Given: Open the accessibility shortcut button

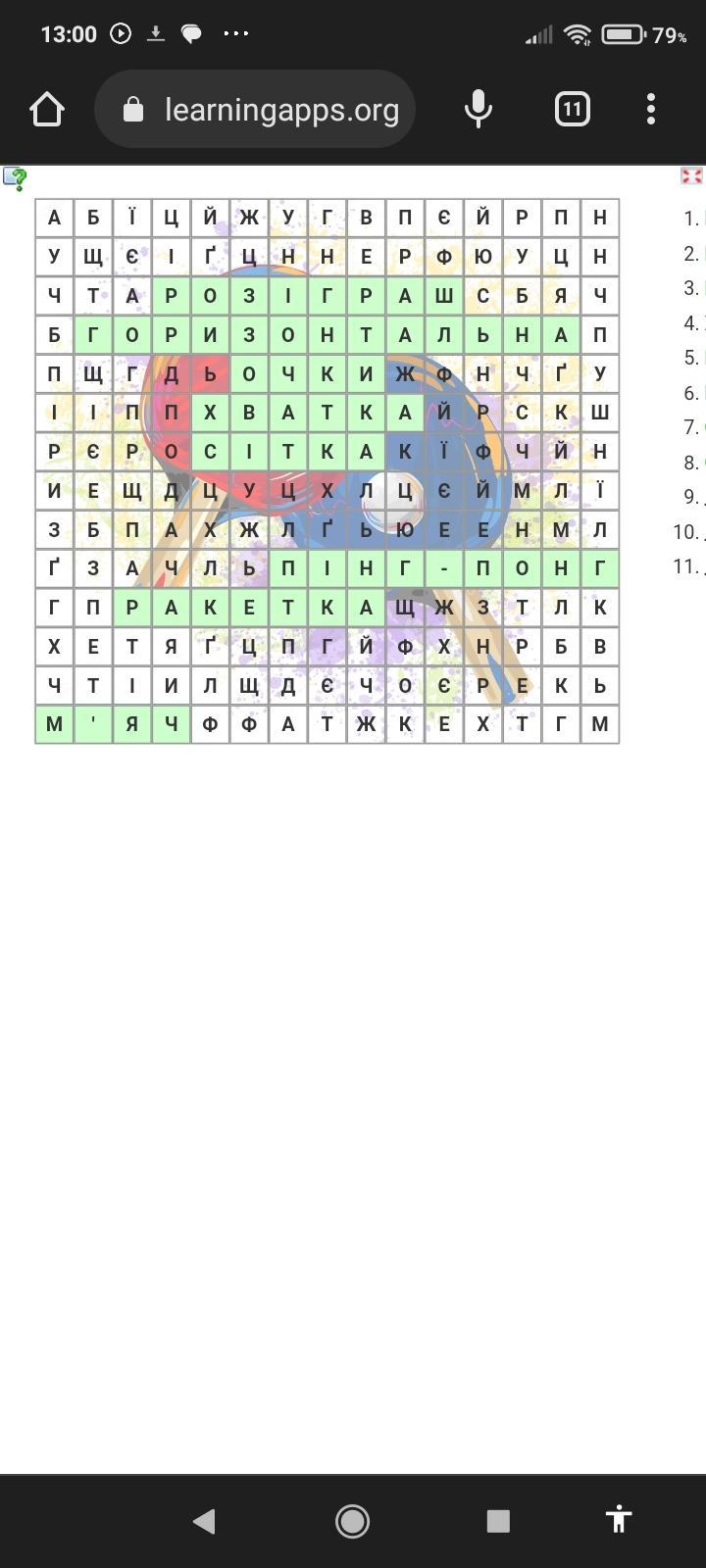Looking at the screenshot, I should [618, 1520].
